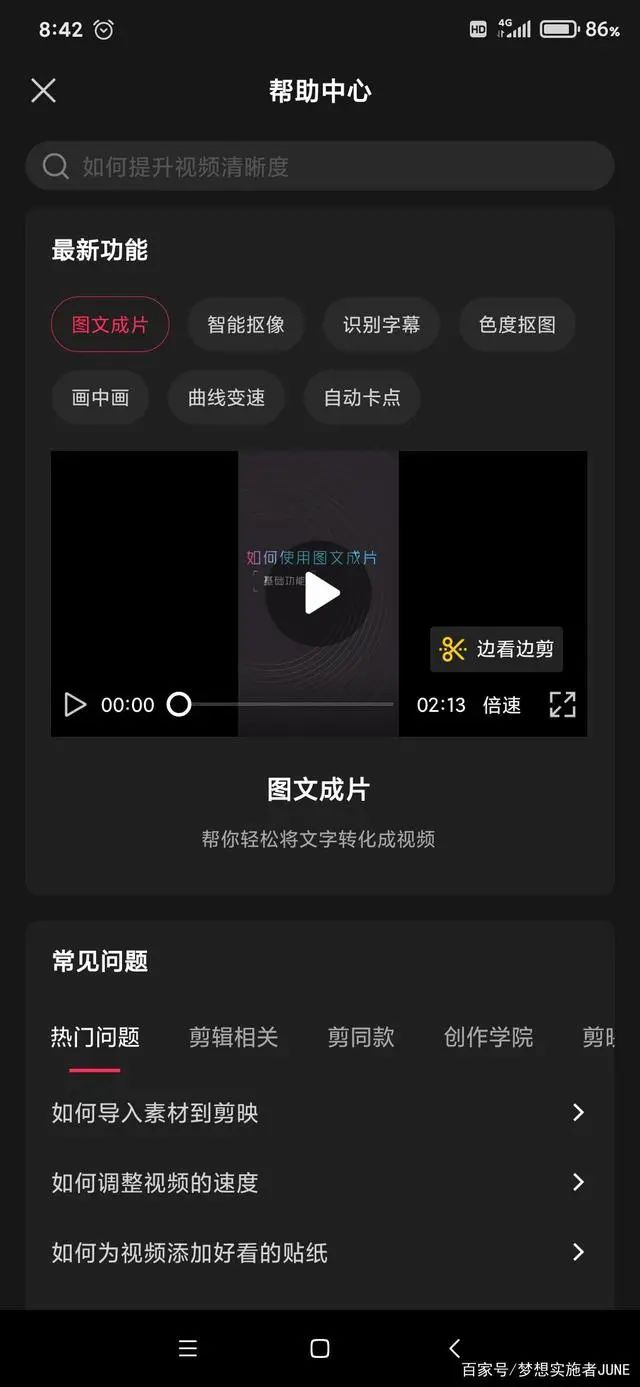Select the 图文成片 chip

(110, 325)
